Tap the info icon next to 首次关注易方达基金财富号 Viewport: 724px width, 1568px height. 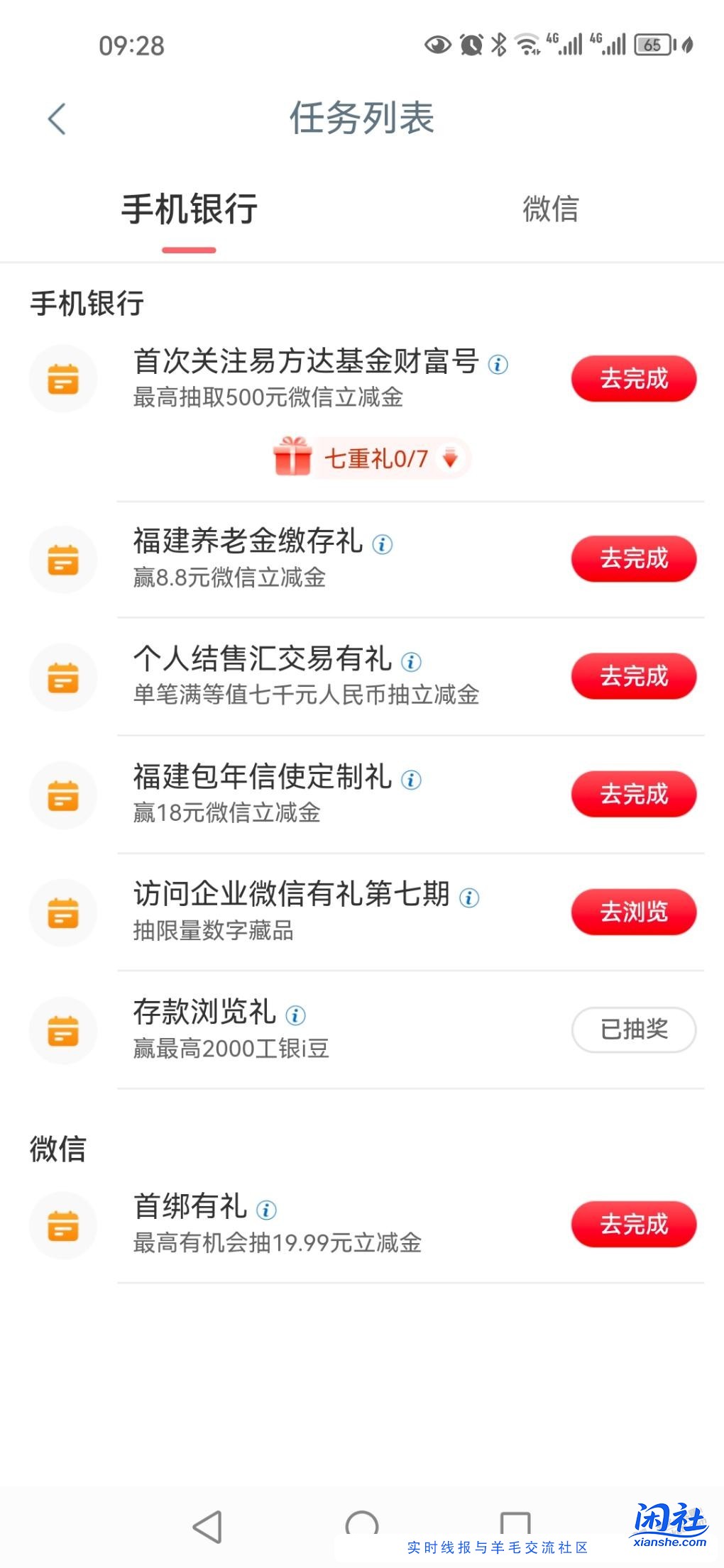[498, 364]
